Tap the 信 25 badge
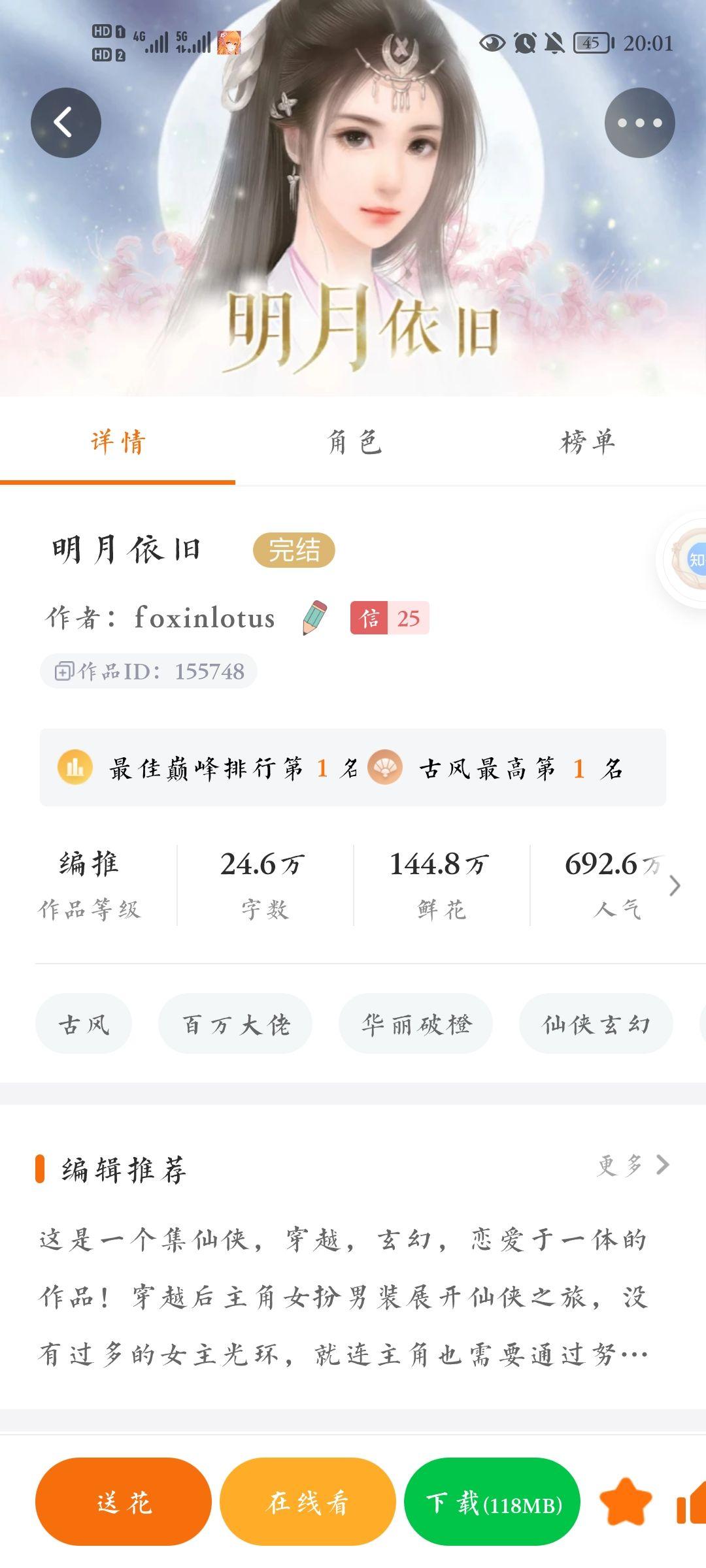Image resolution: width=706 pixels, height=1568 pixels. pyautogui.click(x=390, y=618)
